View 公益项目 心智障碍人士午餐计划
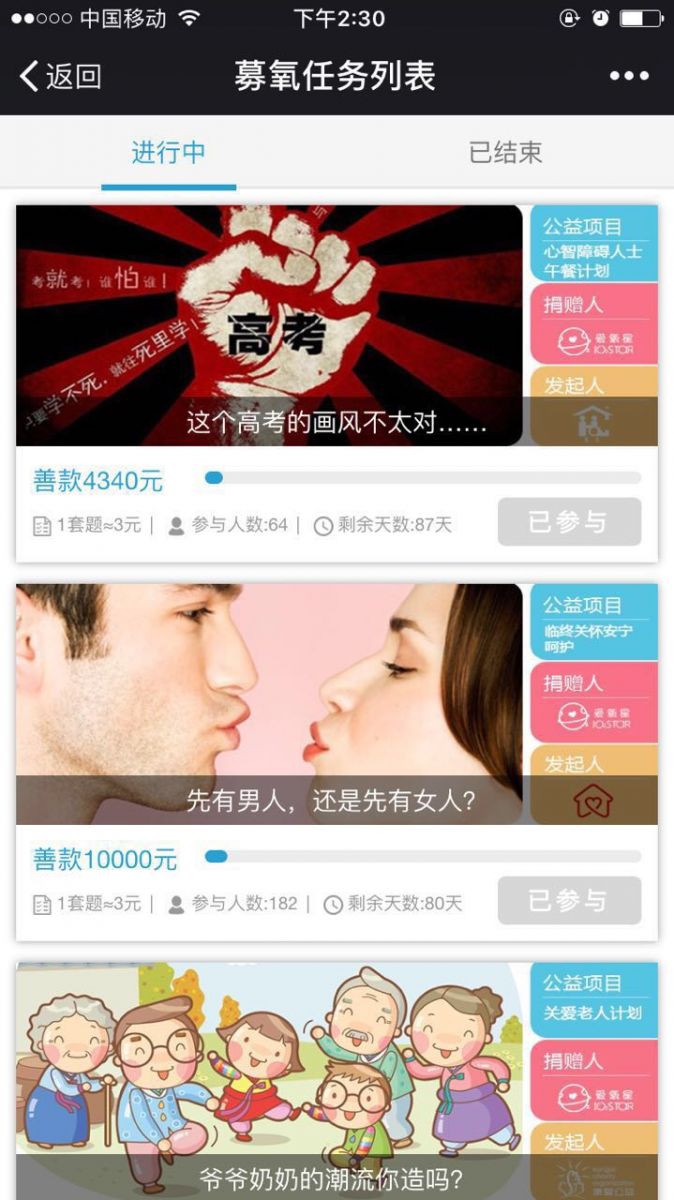This screenshot has height=1200, width=674. [593, 244]
